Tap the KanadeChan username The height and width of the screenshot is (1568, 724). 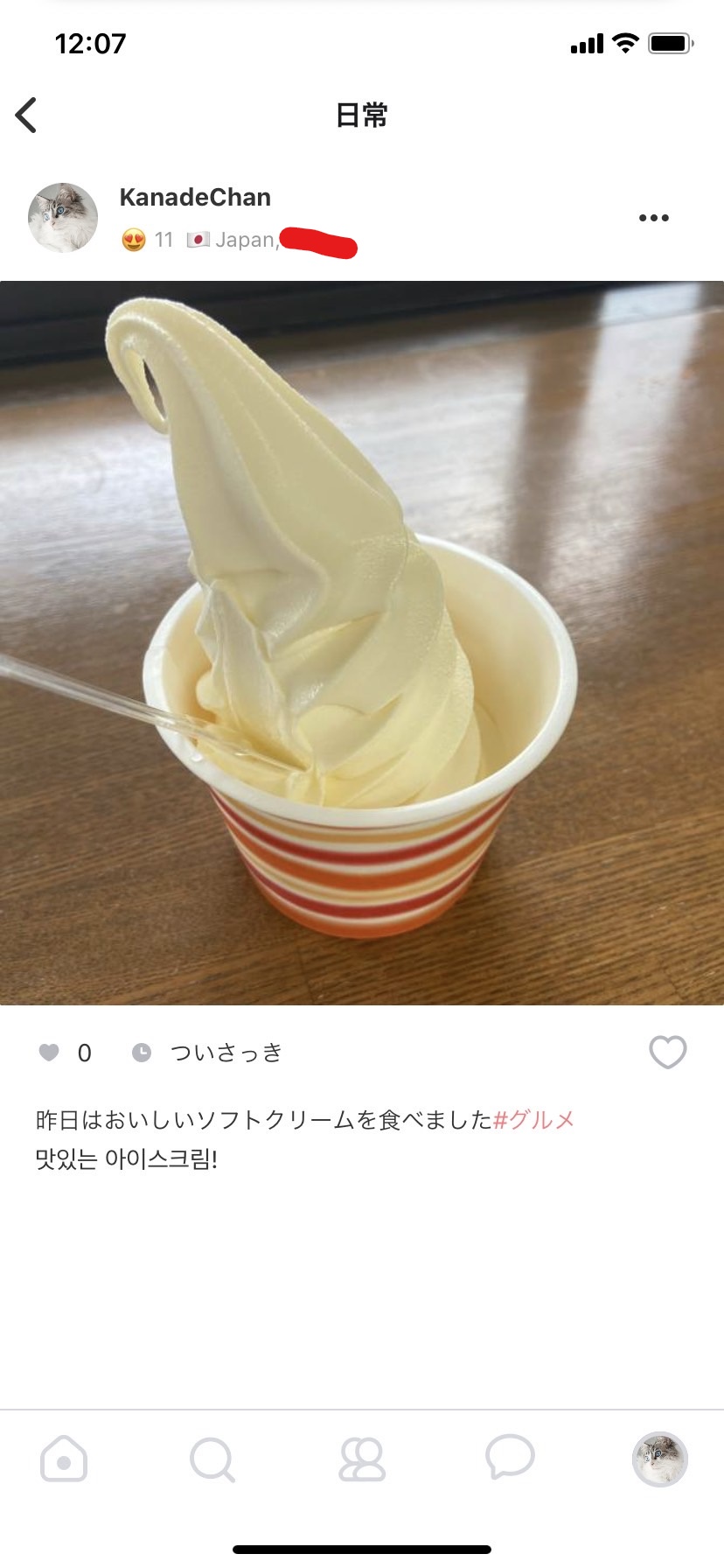pos(195,198)
